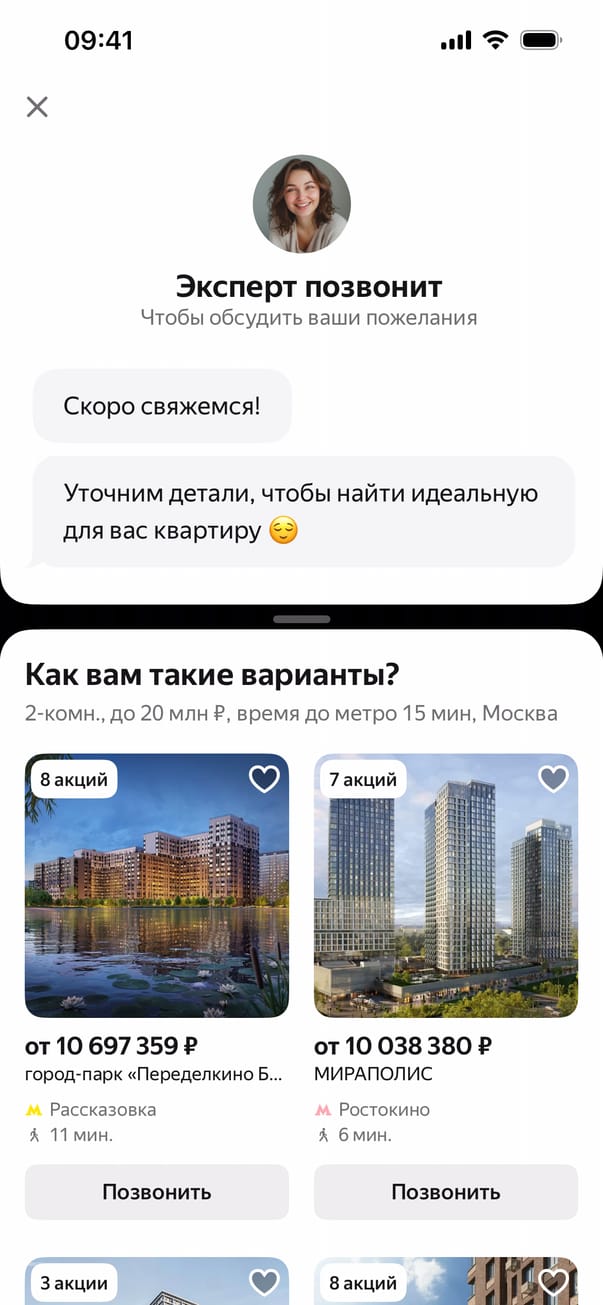603x1305 pixels.
Task: Close the expert call screen
Action: 37,107
